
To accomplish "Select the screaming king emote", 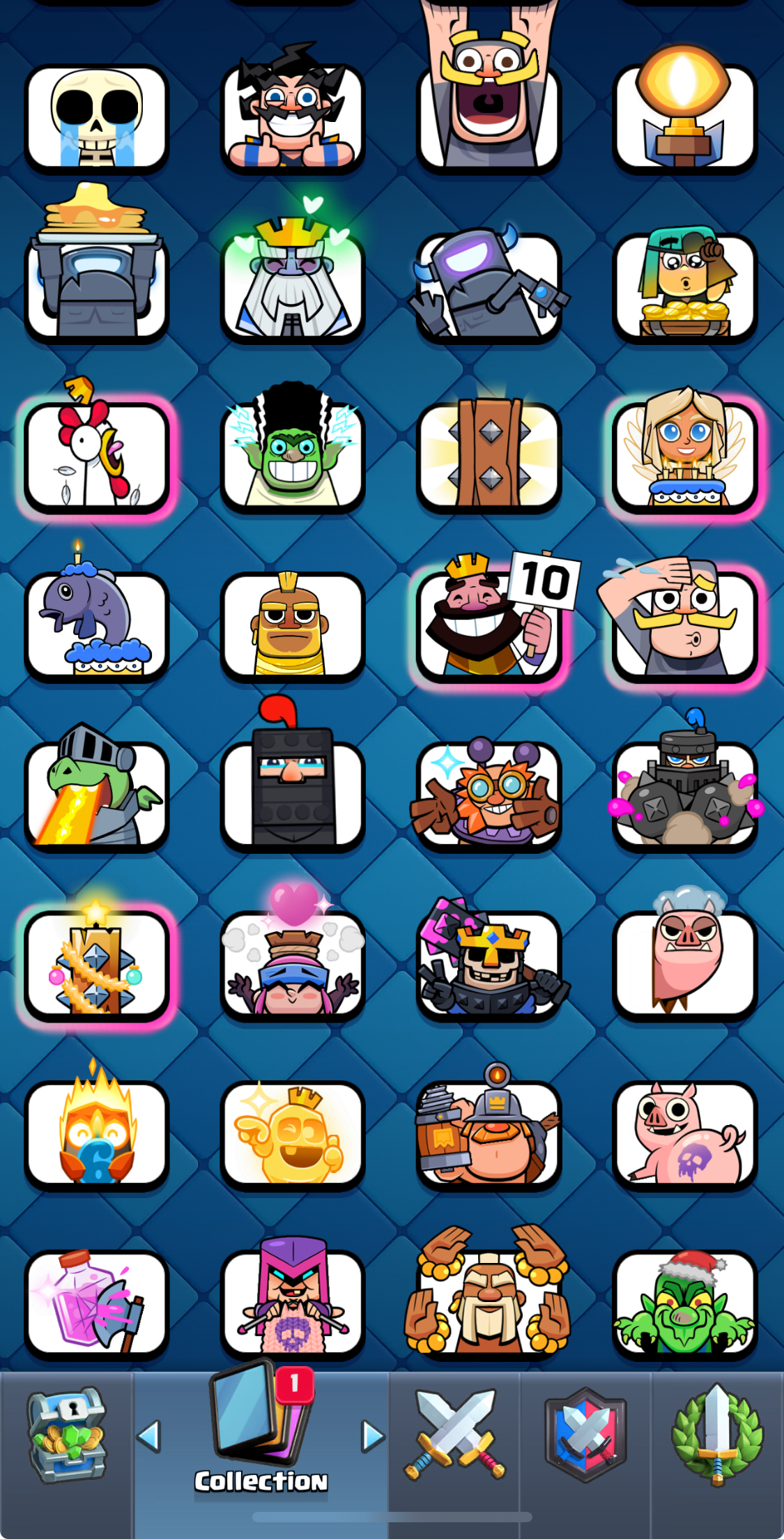I will [489, 112].
